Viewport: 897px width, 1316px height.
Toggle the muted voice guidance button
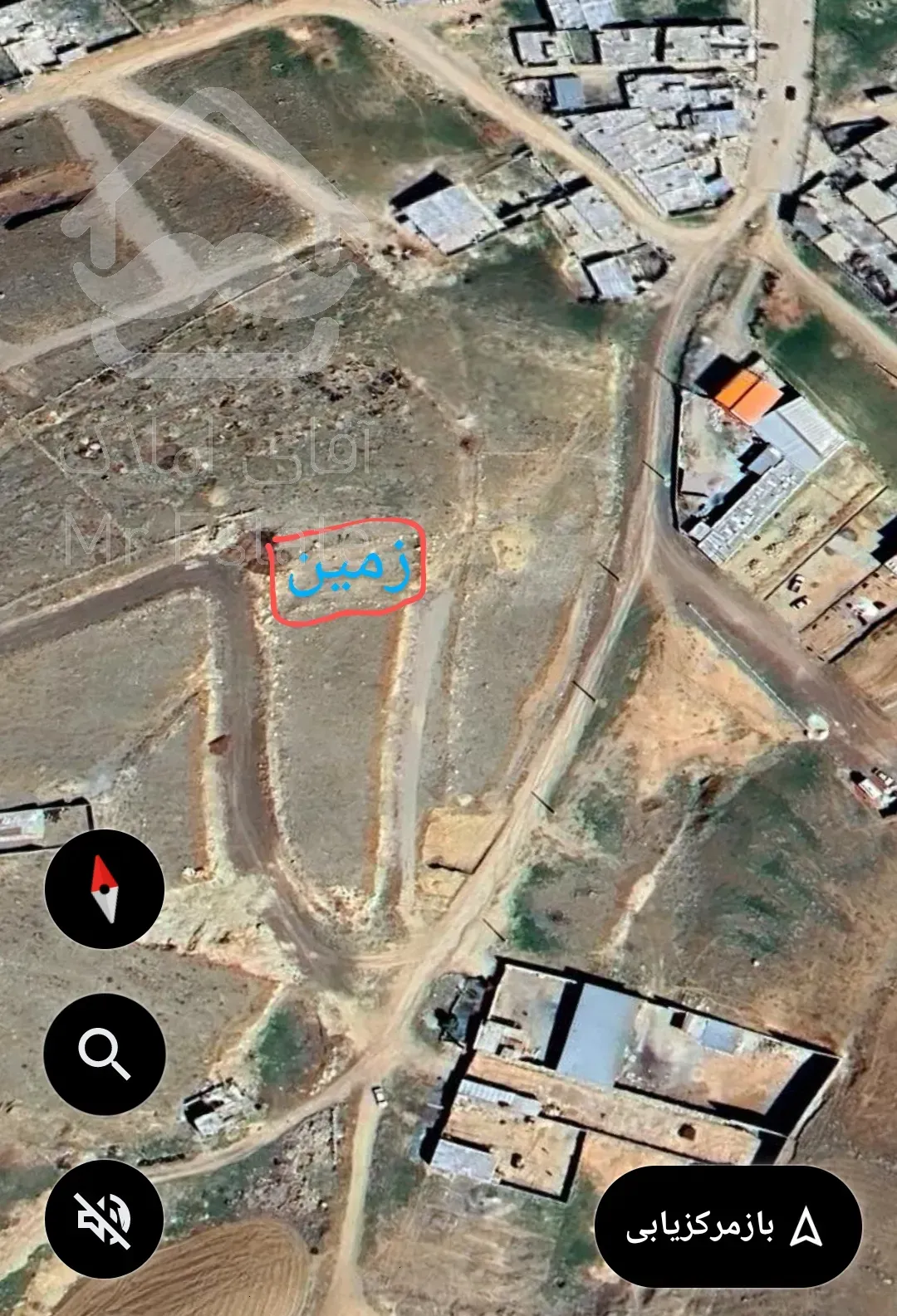[x=105, y=1220]
